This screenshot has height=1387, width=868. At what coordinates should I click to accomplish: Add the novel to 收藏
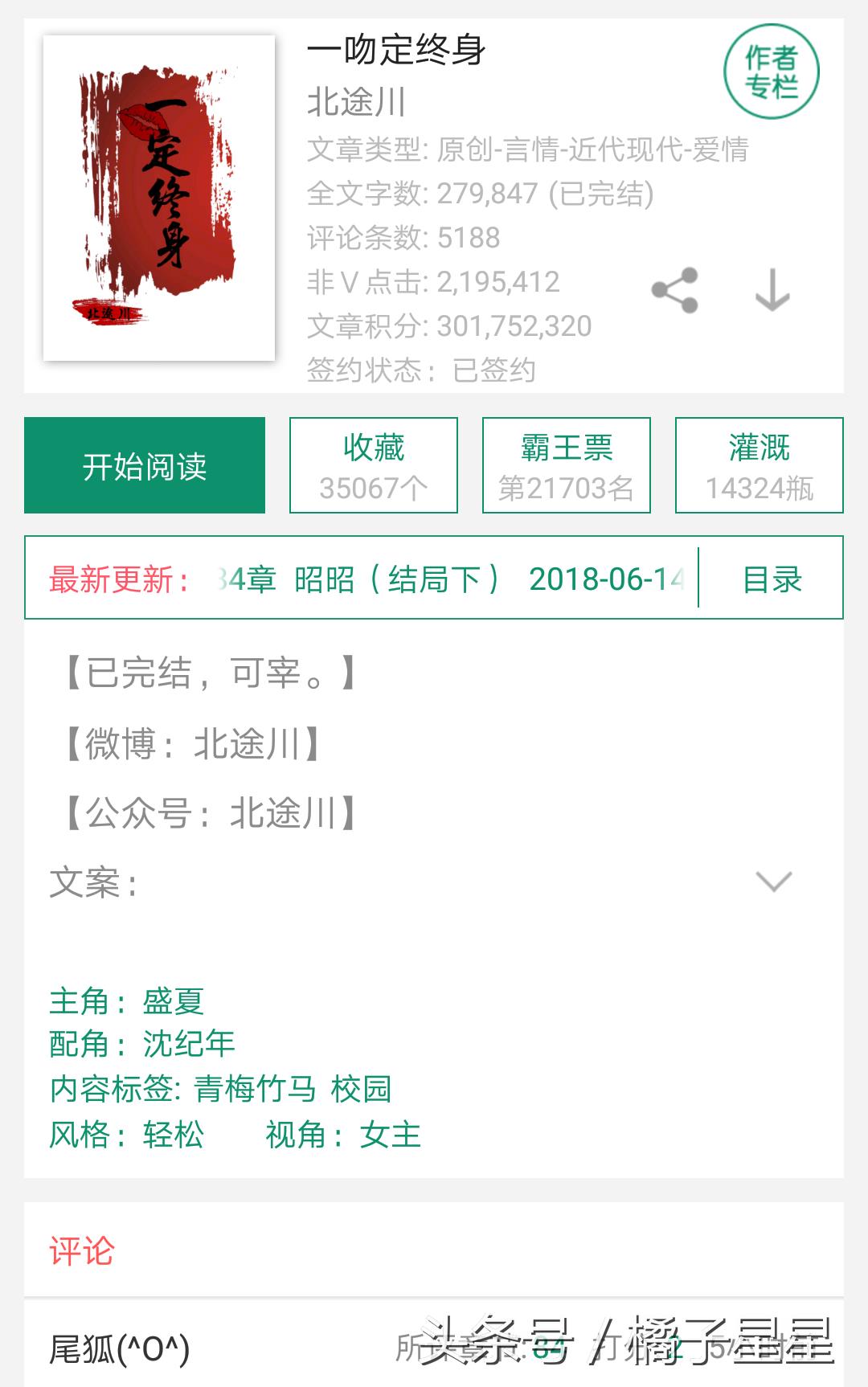(374, 465)
